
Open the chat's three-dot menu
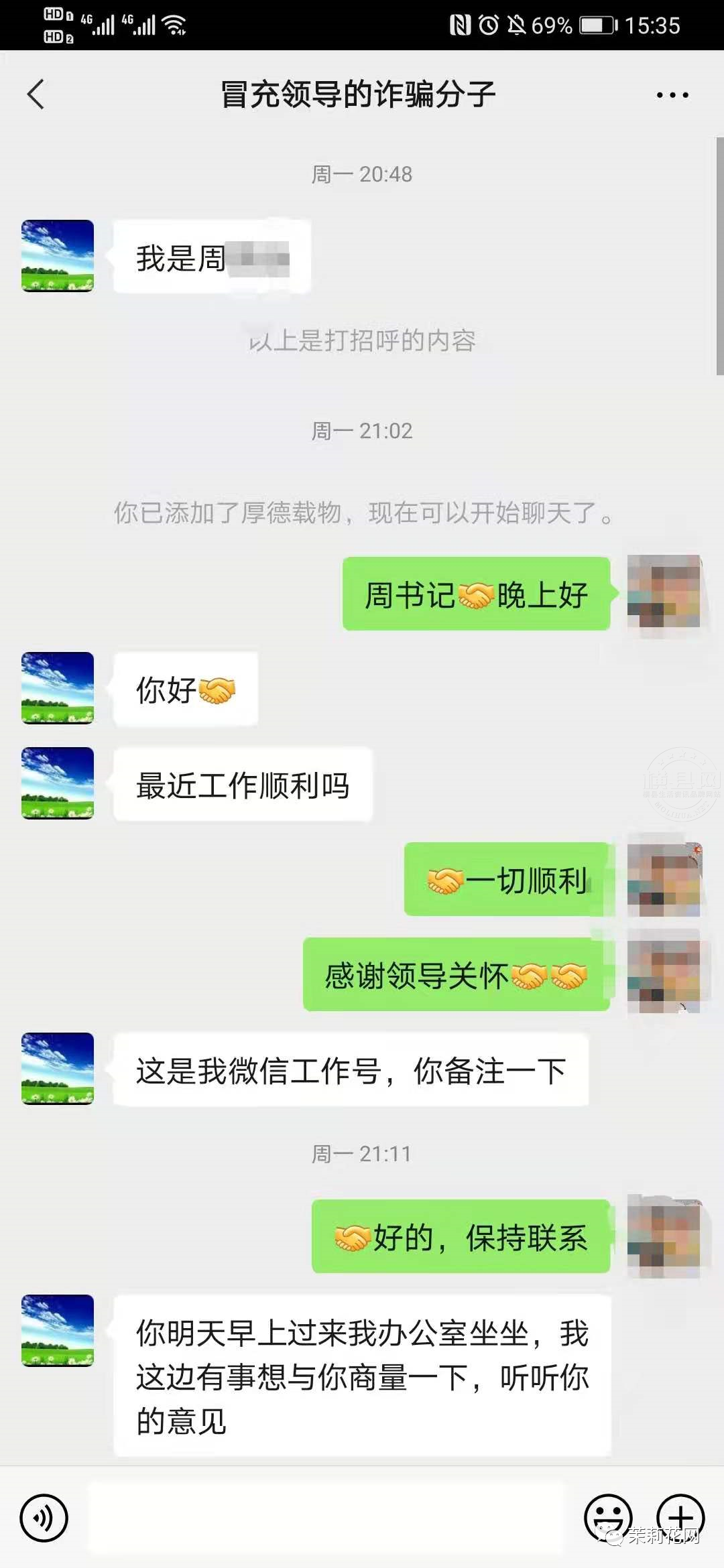(x=672, y=95)
